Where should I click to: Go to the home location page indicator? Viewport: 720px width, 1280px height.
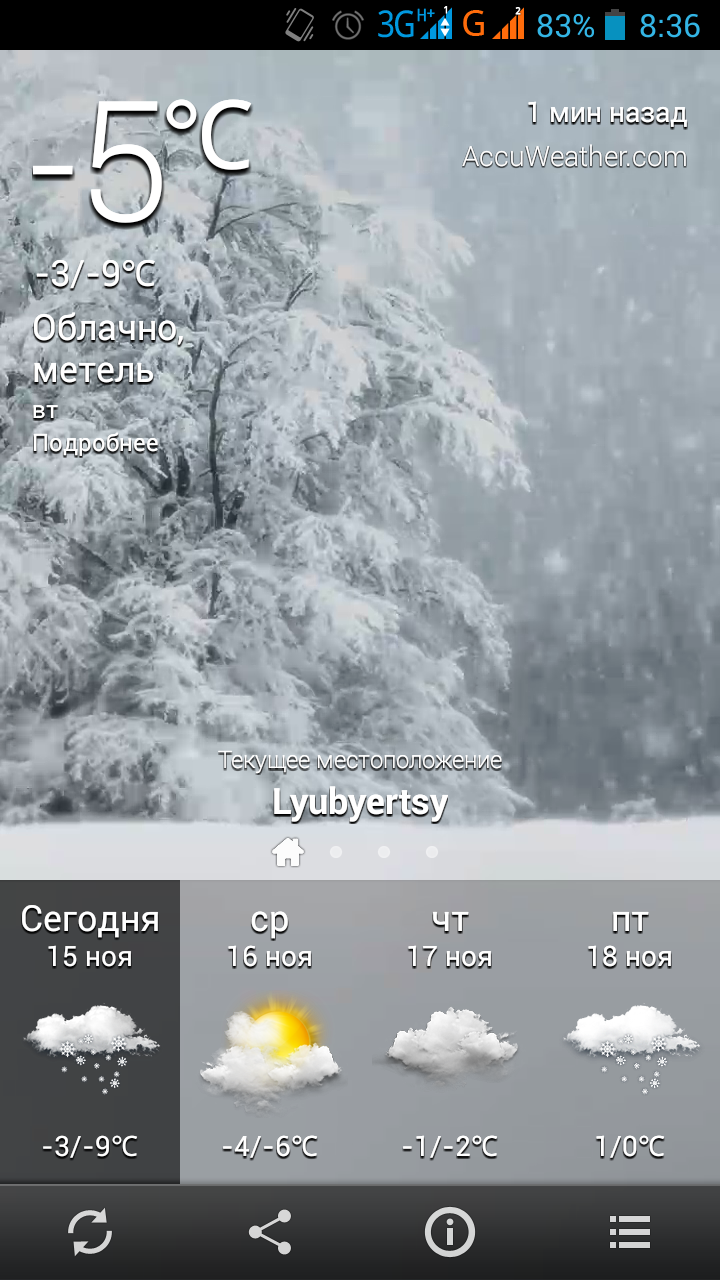coord(288,852)
